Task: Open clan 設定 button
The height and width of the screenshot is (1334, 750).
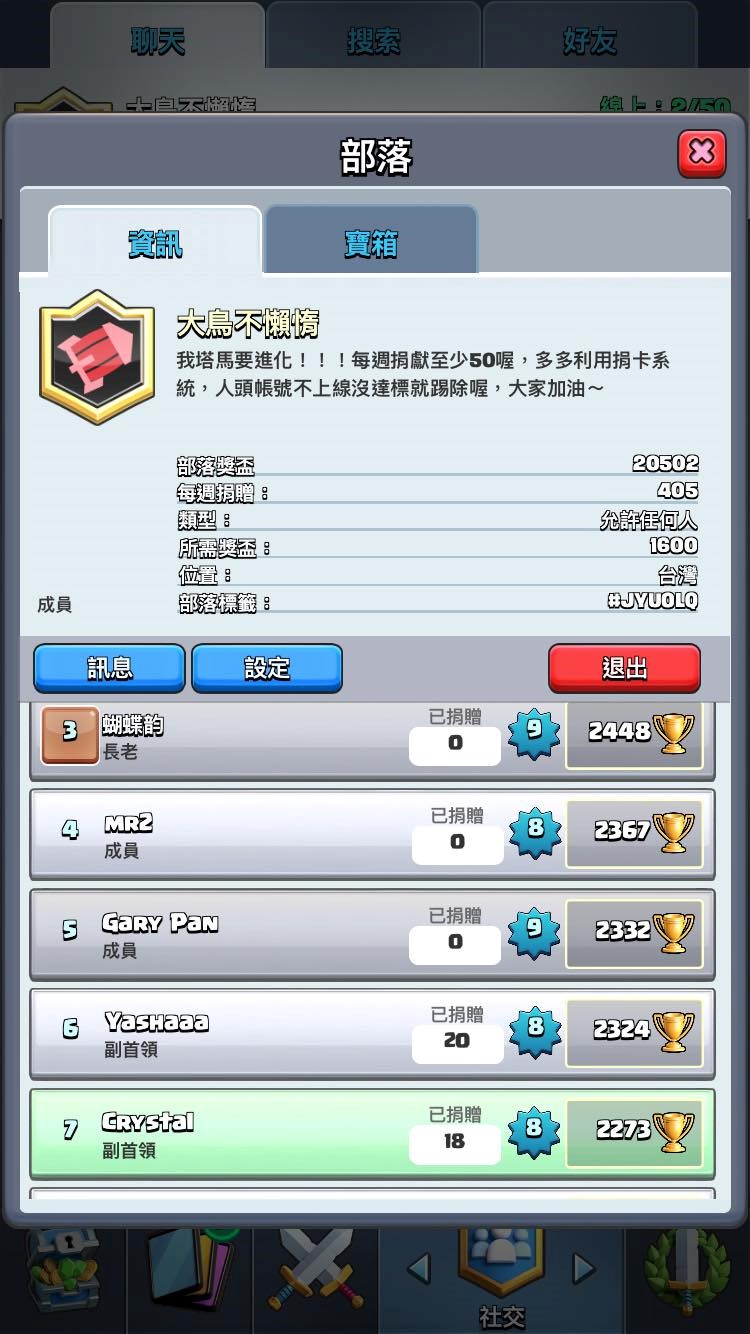Action: pyautogui.click(x=267, y=668)
